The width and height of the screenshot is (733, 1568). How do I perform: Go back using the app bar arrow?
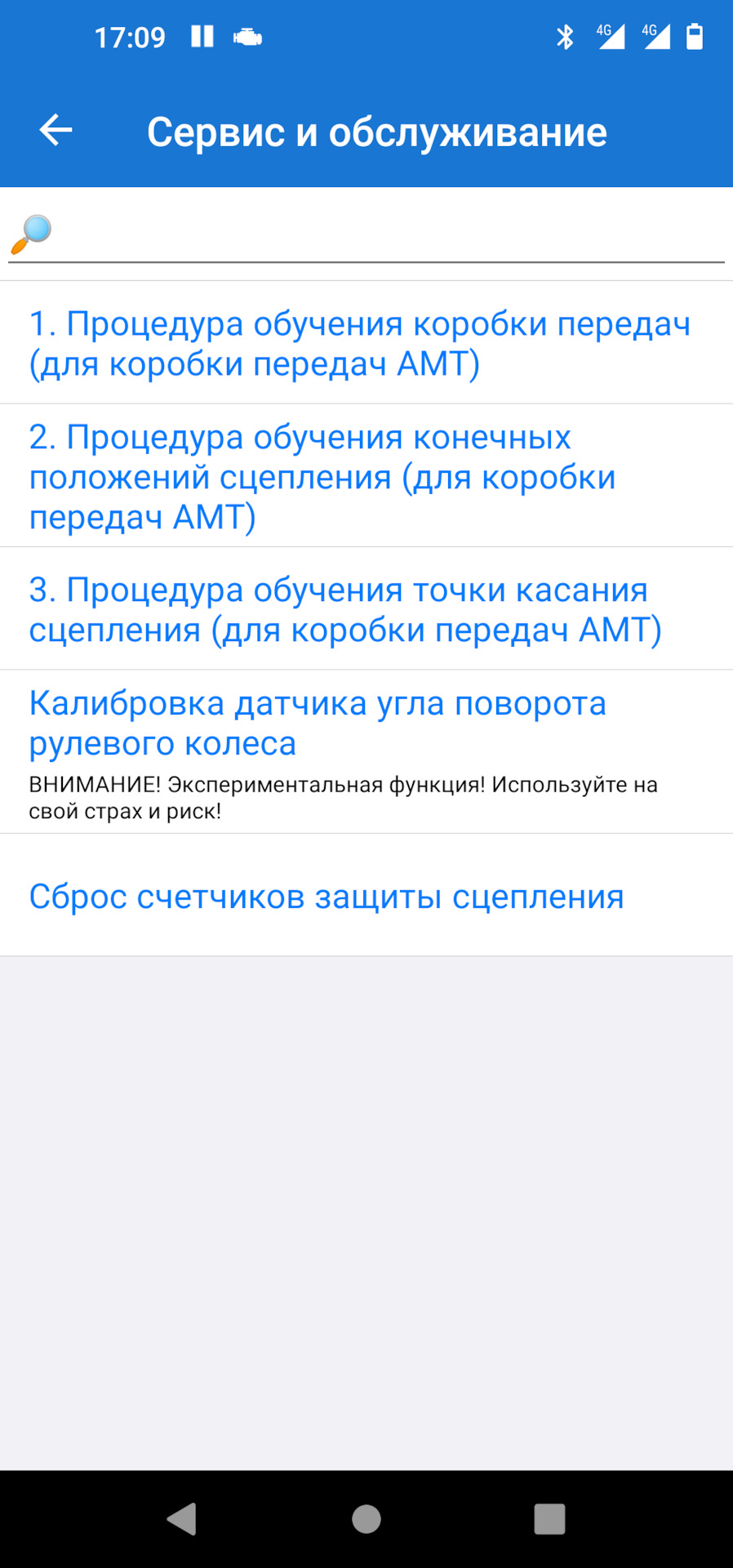tap(56, 131)
